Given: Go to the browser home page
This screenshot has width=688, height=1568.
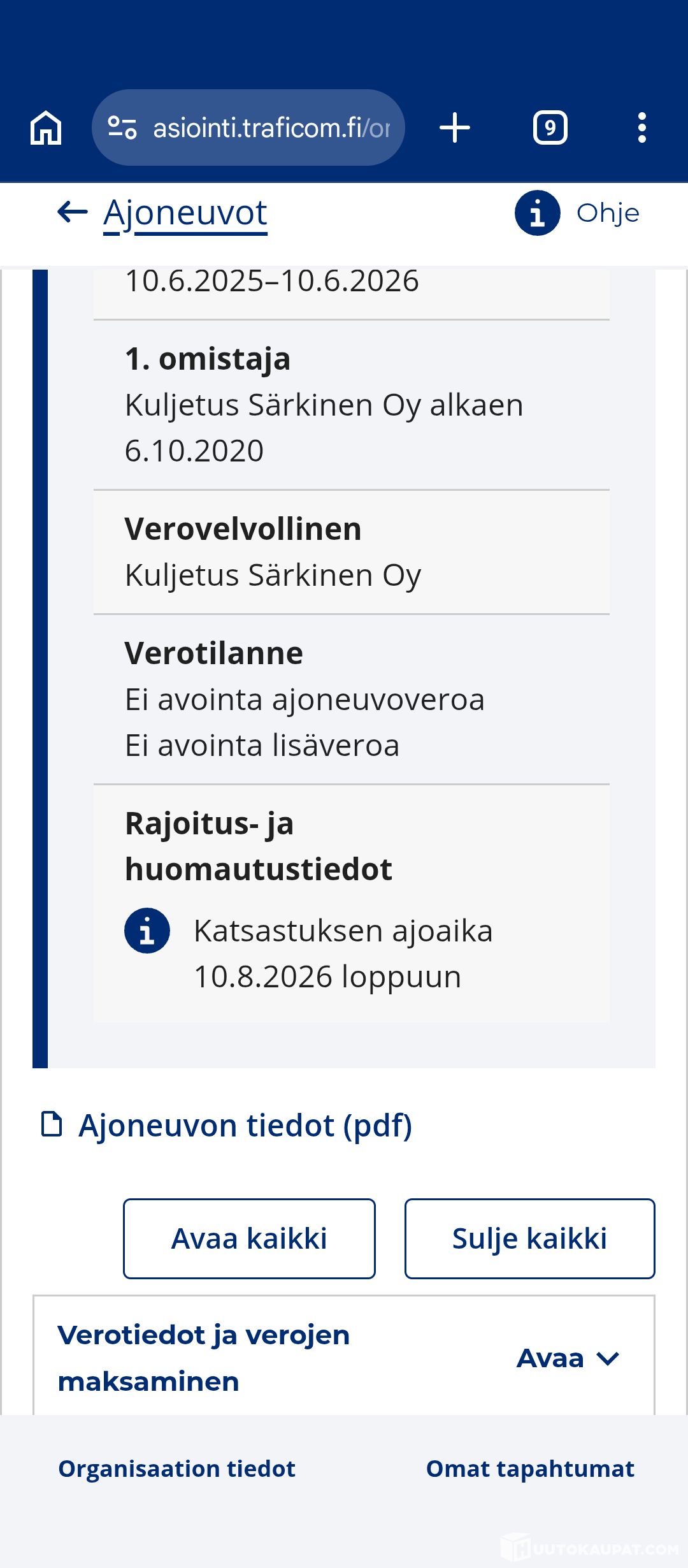Looking at the screenshot, I should pyautogui.click(x=46, y=127).
